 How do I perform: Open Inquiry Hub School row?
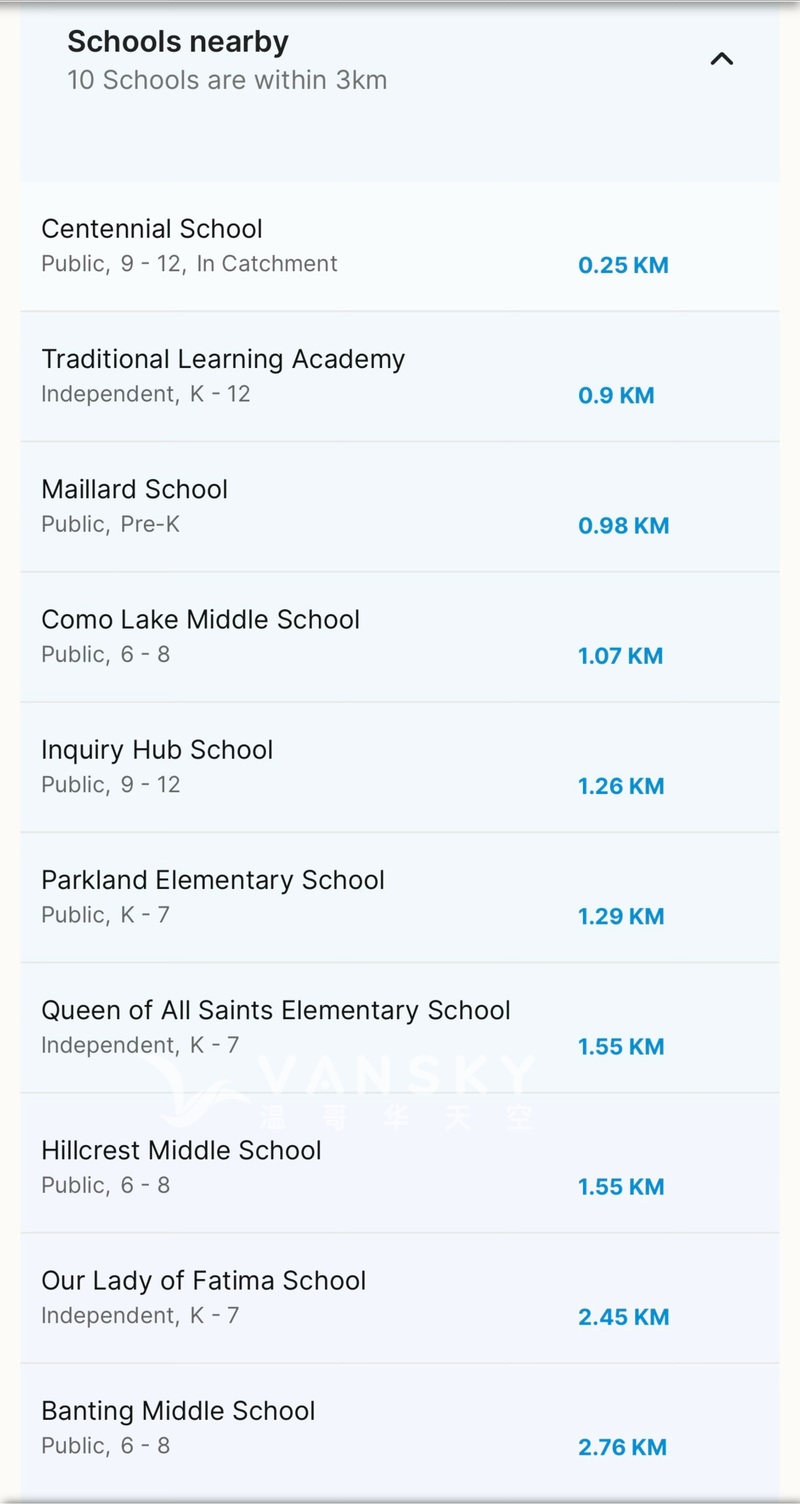click(157, 750)
